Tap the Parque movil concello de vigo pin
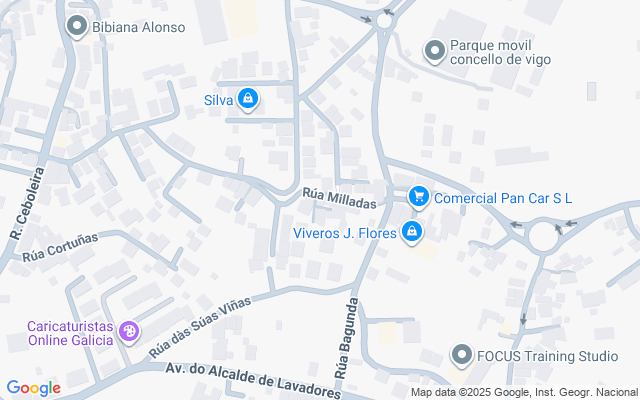Image resolution: width=640 pixels, height=400 pixels. 435,51
